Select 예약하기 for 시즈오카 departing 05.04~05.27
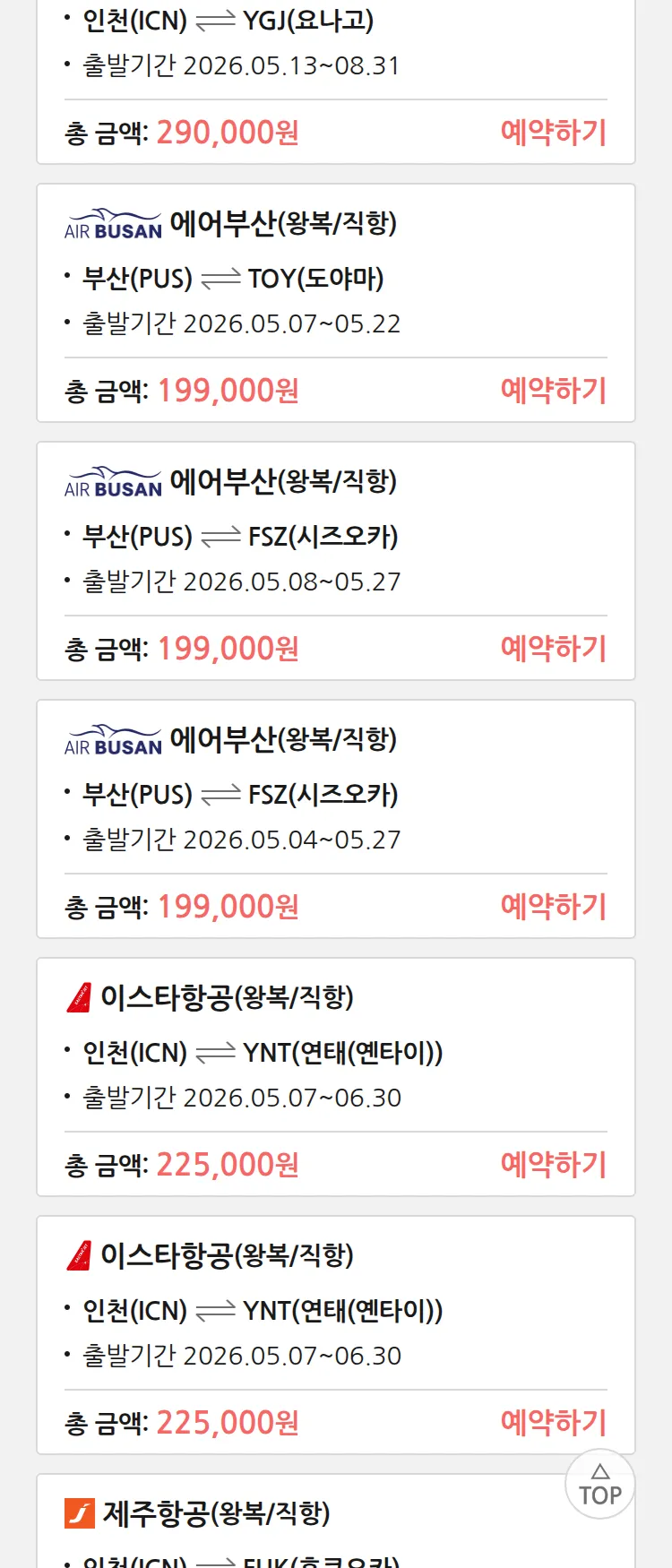The width and height of the screenshot is (672, 1568). (x=553, y=907)
